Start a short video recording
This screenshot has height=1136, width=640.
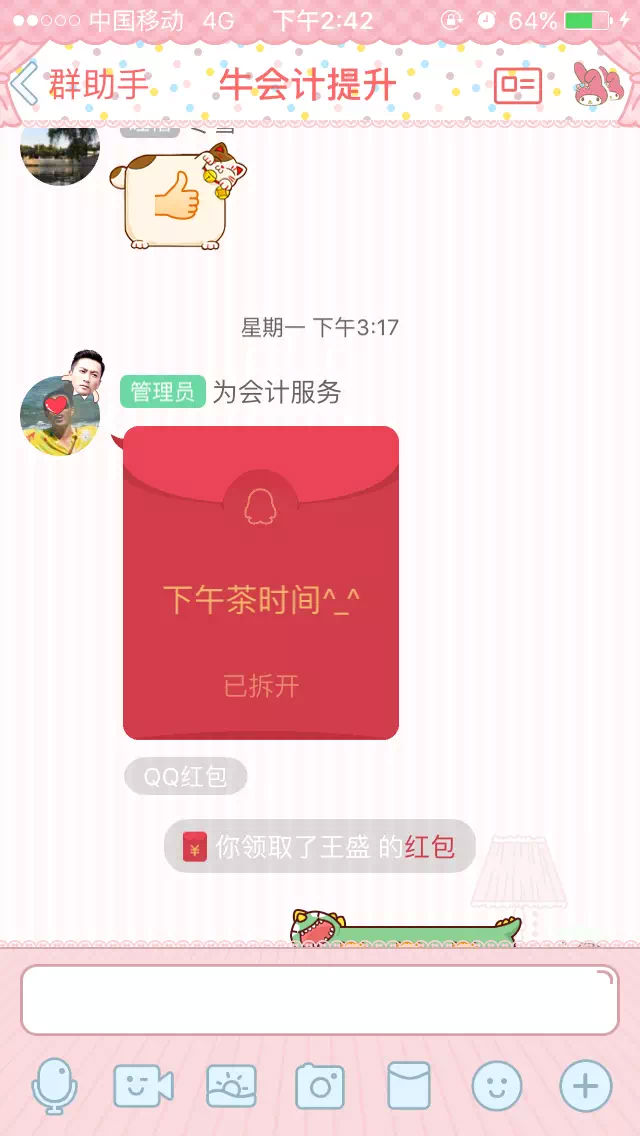143,1086
